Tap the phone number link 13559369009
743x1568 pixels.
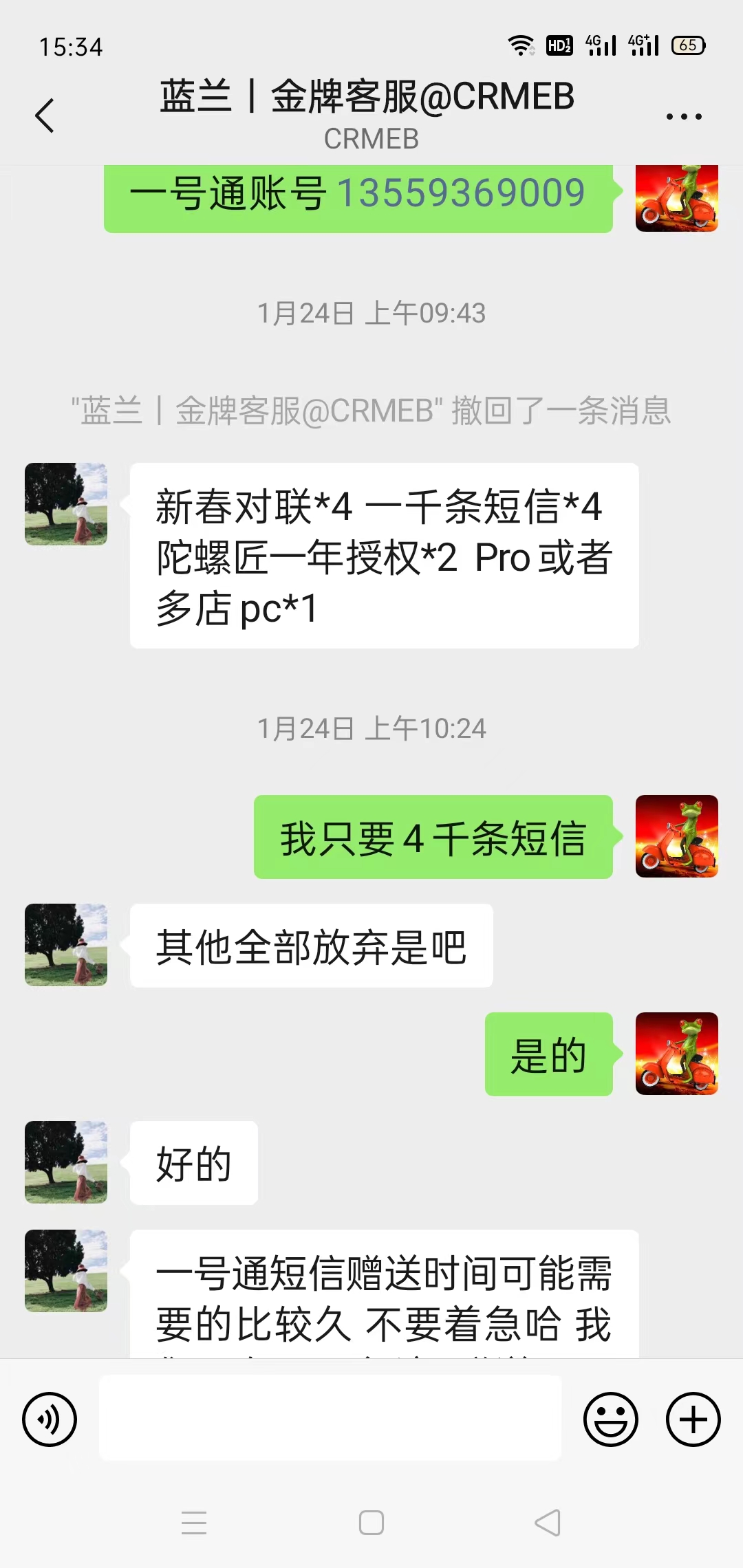point(460,193)
